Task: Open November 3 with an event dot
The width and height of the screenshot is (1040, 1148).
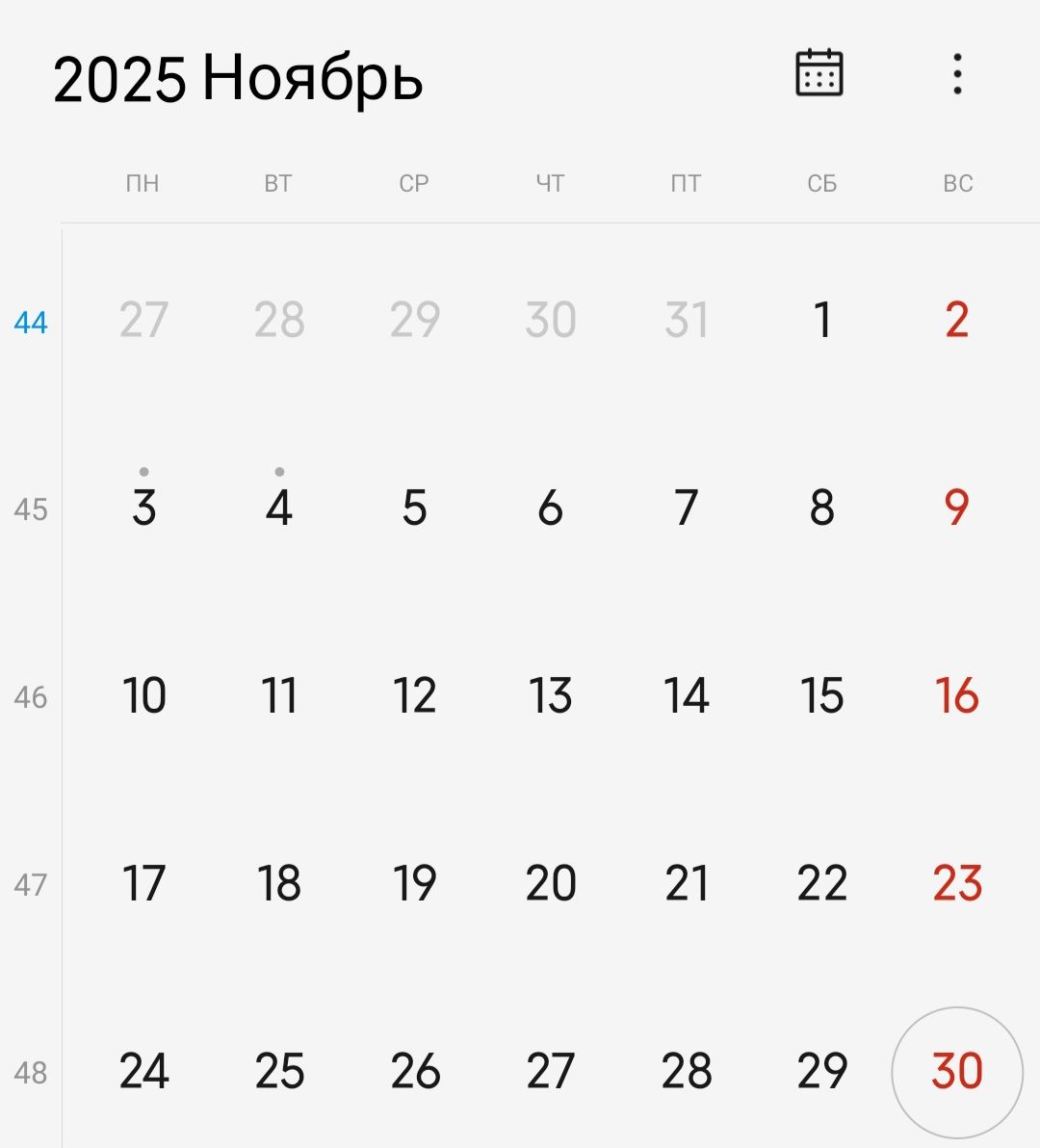Action: pos(143,507)
